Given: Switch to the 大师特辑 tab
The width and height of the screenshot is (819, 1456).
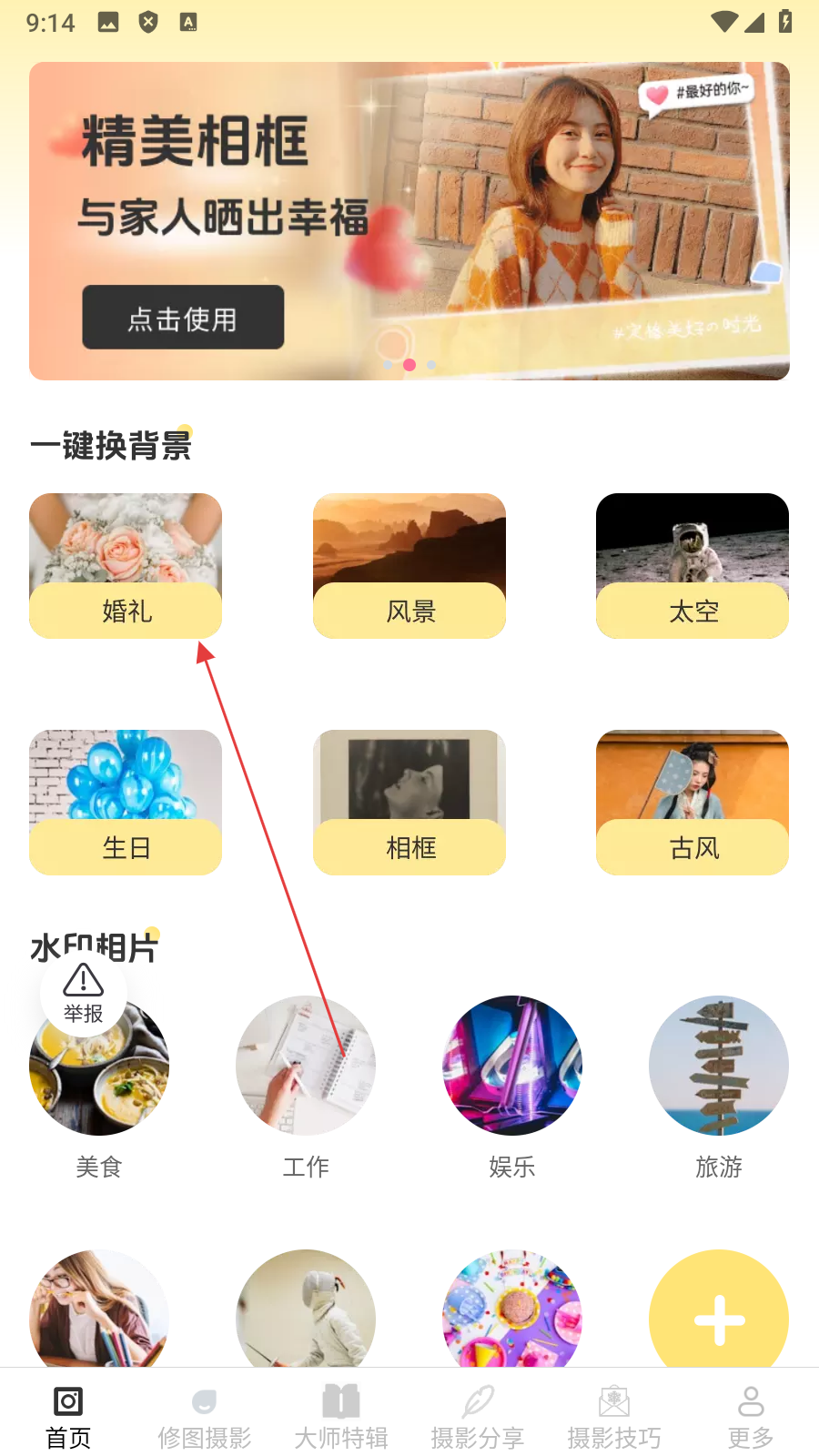Looking at the screenshot, I should pyautogui.click(x=341, y=1418).
